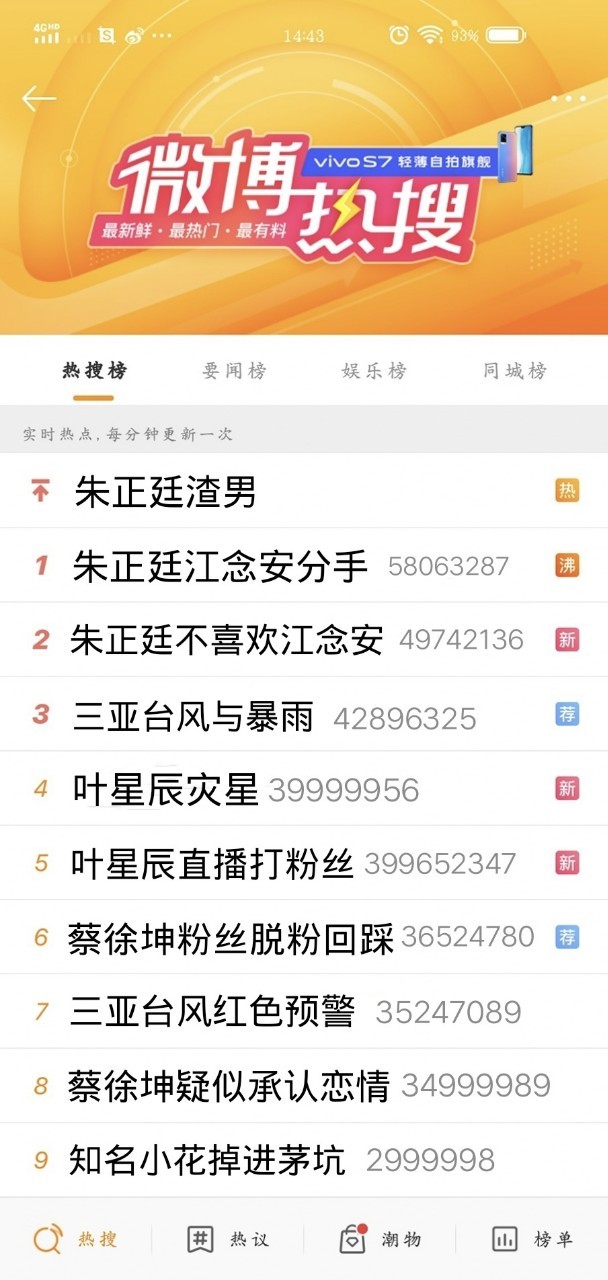Open topic 三亚台风与暴雨
The image size is (608, 1280).
click(193, 716)
